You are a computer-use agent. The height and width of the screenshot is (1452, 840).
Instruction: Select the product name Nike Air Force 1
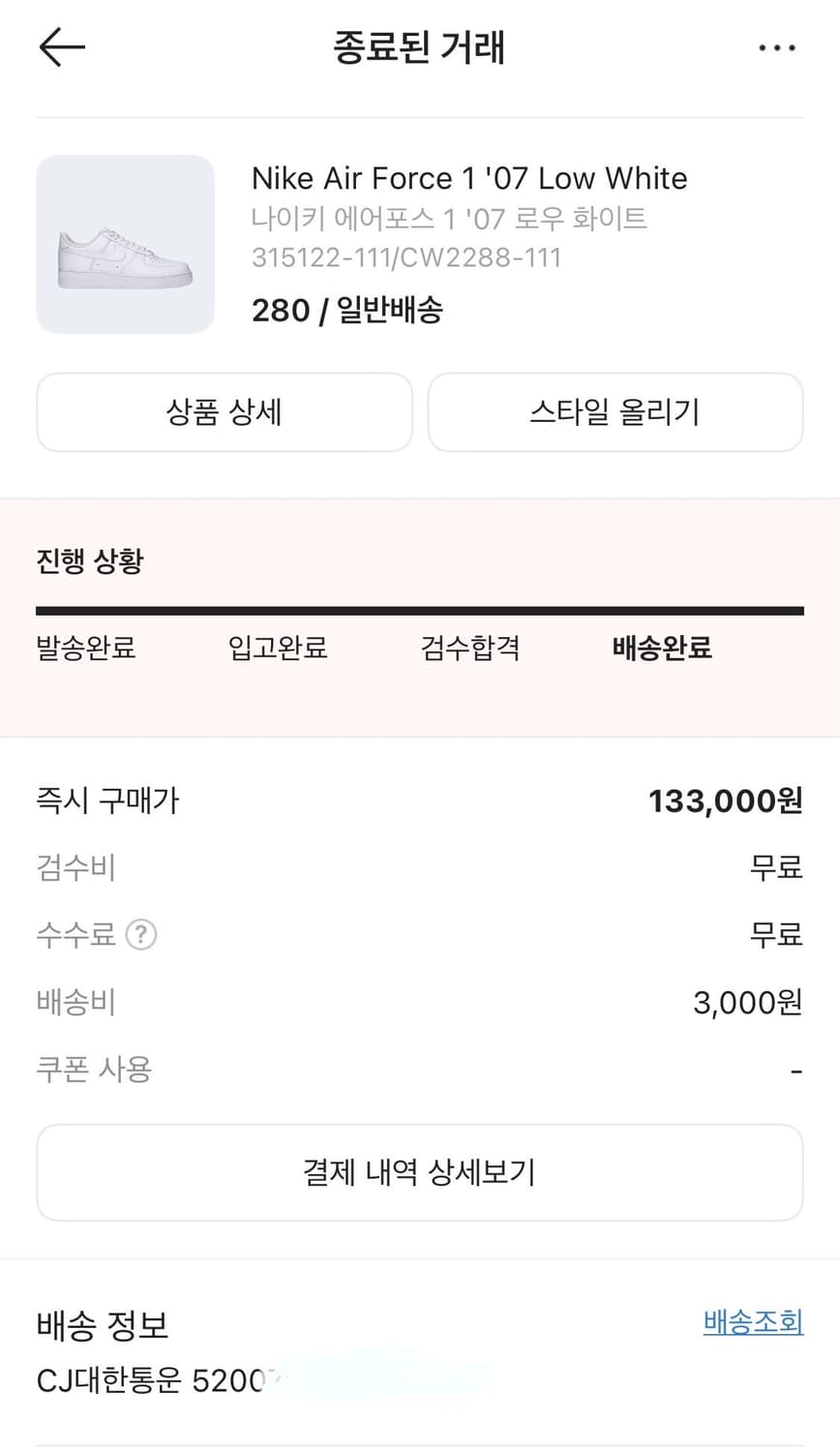tap(469, 178)
